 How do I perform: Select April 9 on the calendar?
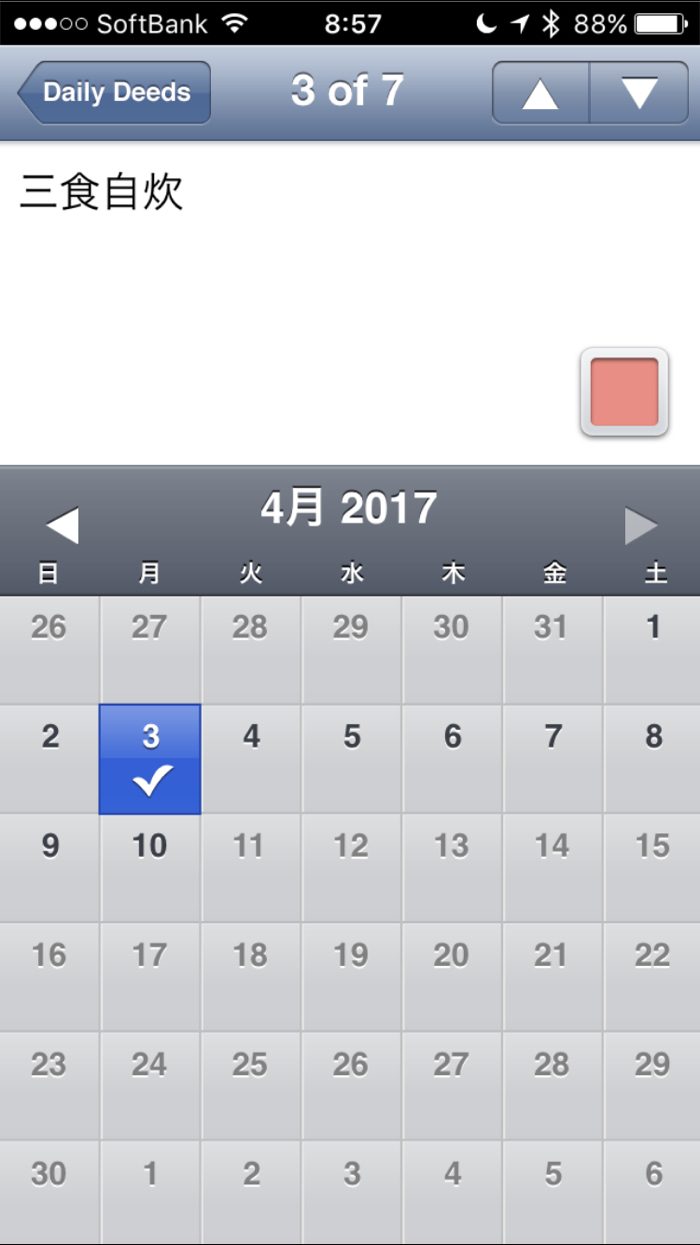50,867
